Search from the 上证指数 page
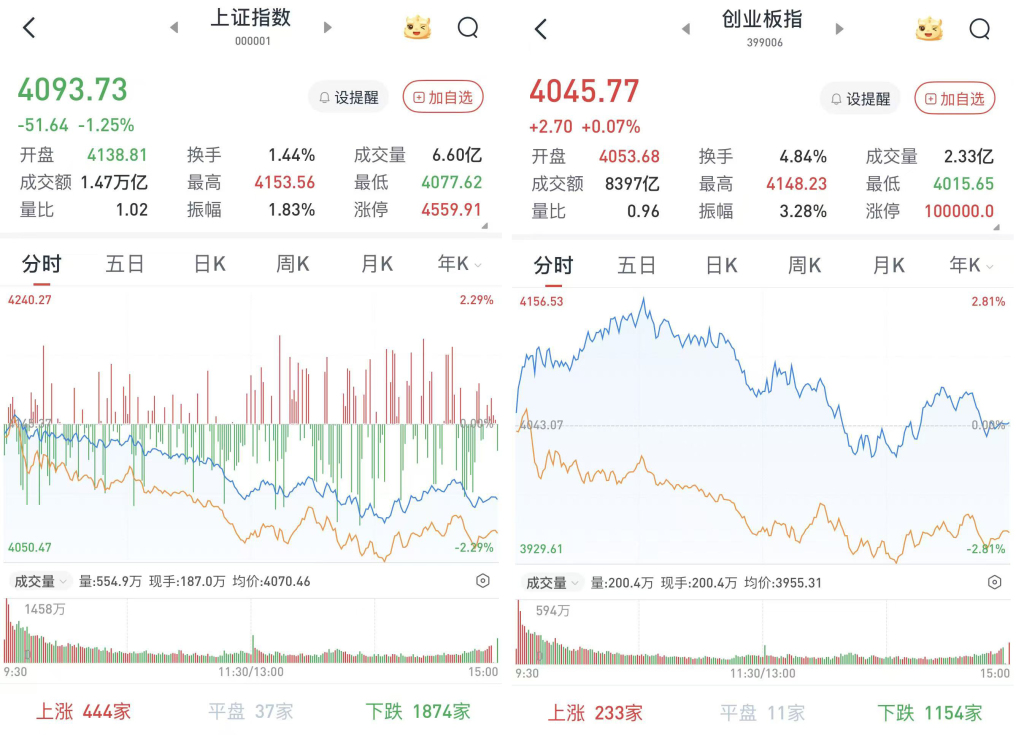1024x735 pixels. (468, 27)
